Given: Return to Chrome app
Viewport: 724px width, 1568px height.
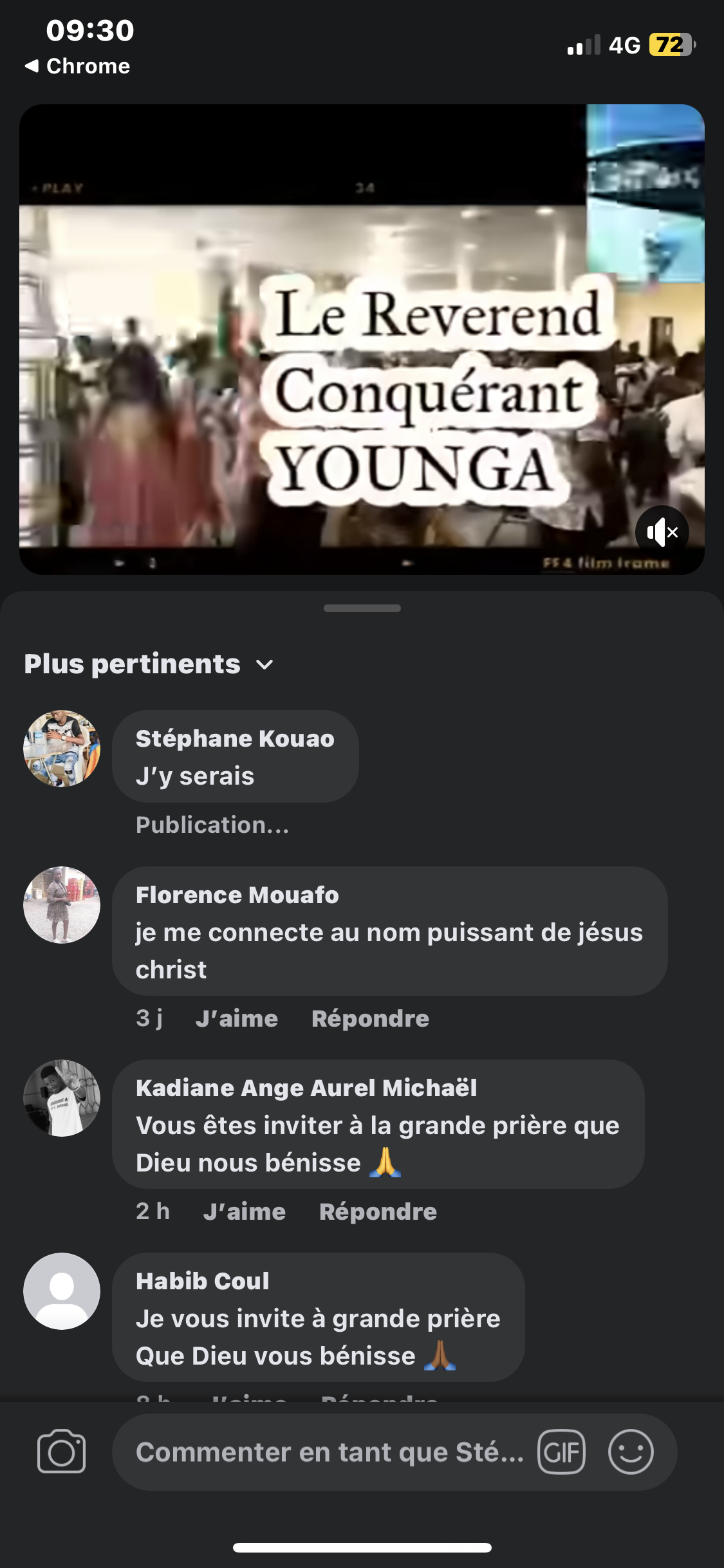Looking at the screenshot, I should click(77, 66).
